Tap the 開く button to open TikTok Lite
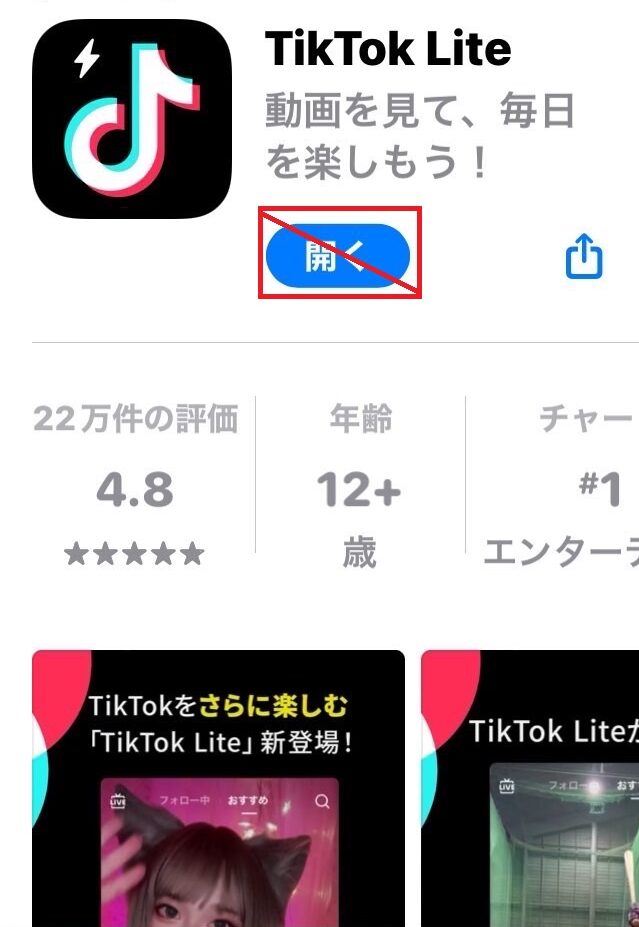The height and width of the screenshot is (927, 639). 338,256
